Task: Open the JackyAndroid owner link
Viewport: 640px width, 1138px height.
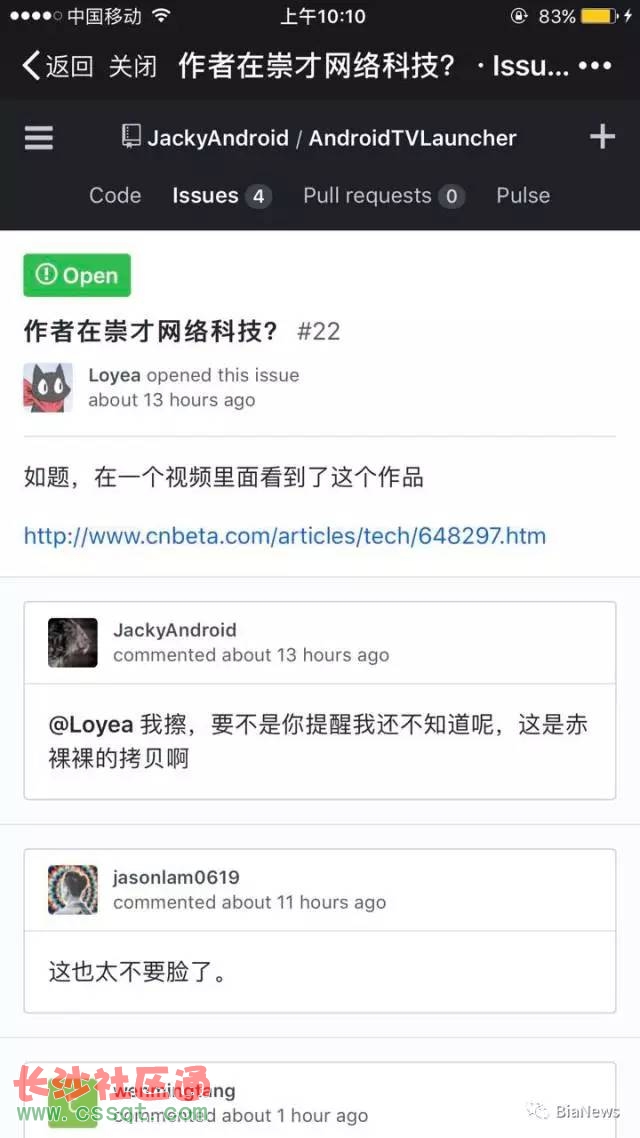Action: coord(218,137)
